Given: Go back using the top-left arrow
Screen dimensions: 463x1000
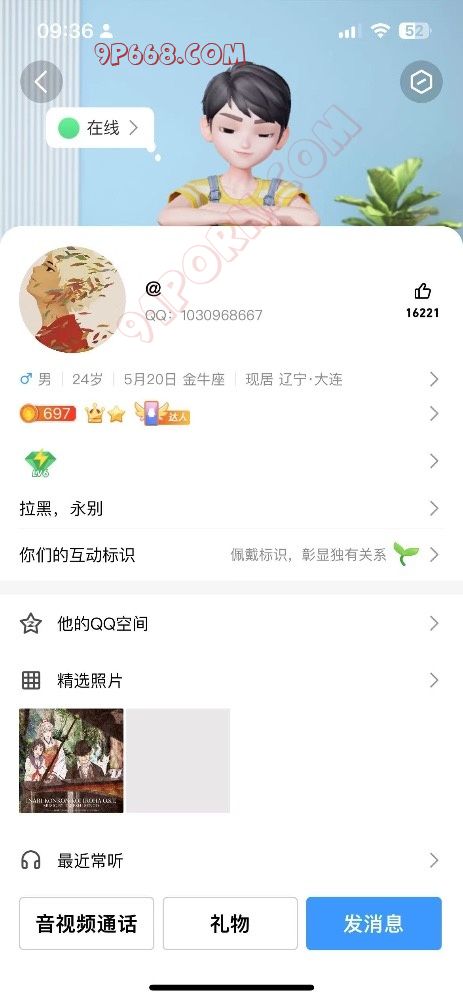Looking at the screenshot, I should tap(41, 82).
